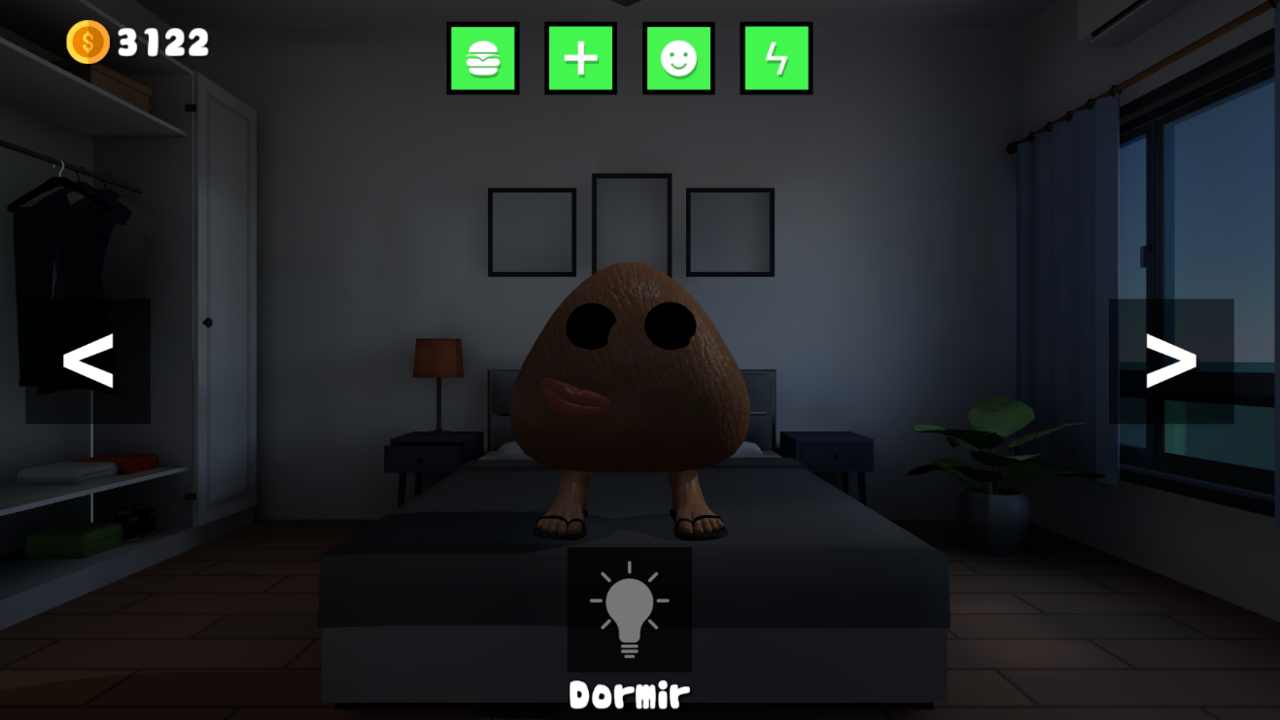Viewport: 1280px width, 720px height.
Task: Tap the coin balance icon
Action: point(88,42)
